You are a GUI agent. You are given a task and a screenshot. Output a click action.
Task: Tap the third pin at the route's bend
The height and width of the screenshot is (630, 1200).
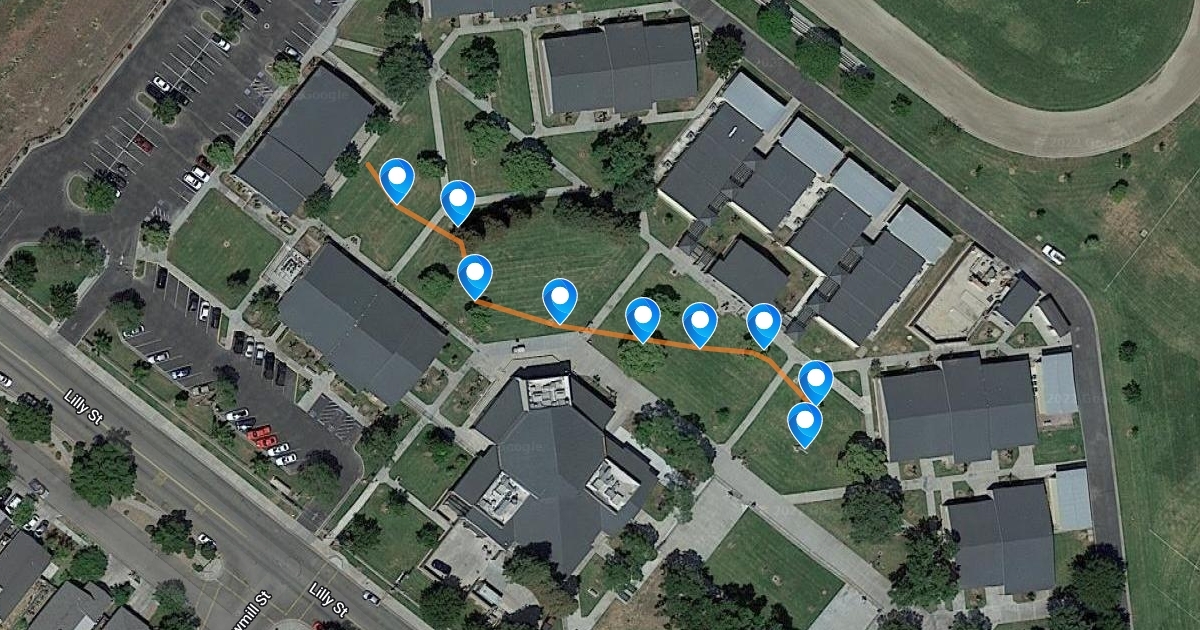tap(474, 274)
